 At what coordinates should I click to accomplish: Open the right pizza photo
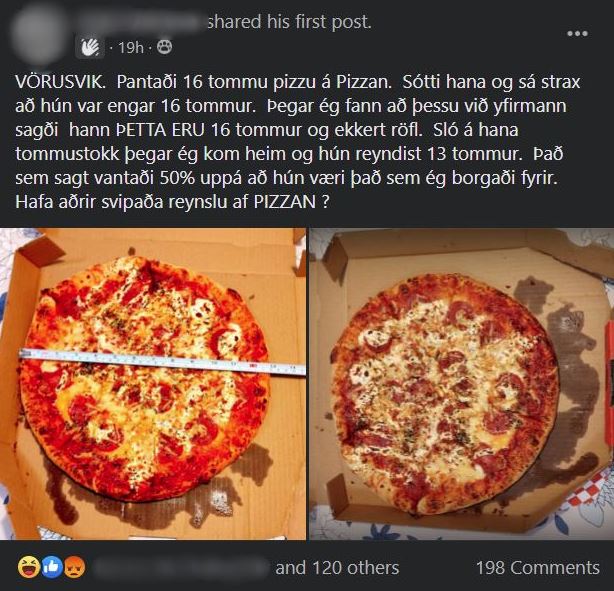click(462, 384)
